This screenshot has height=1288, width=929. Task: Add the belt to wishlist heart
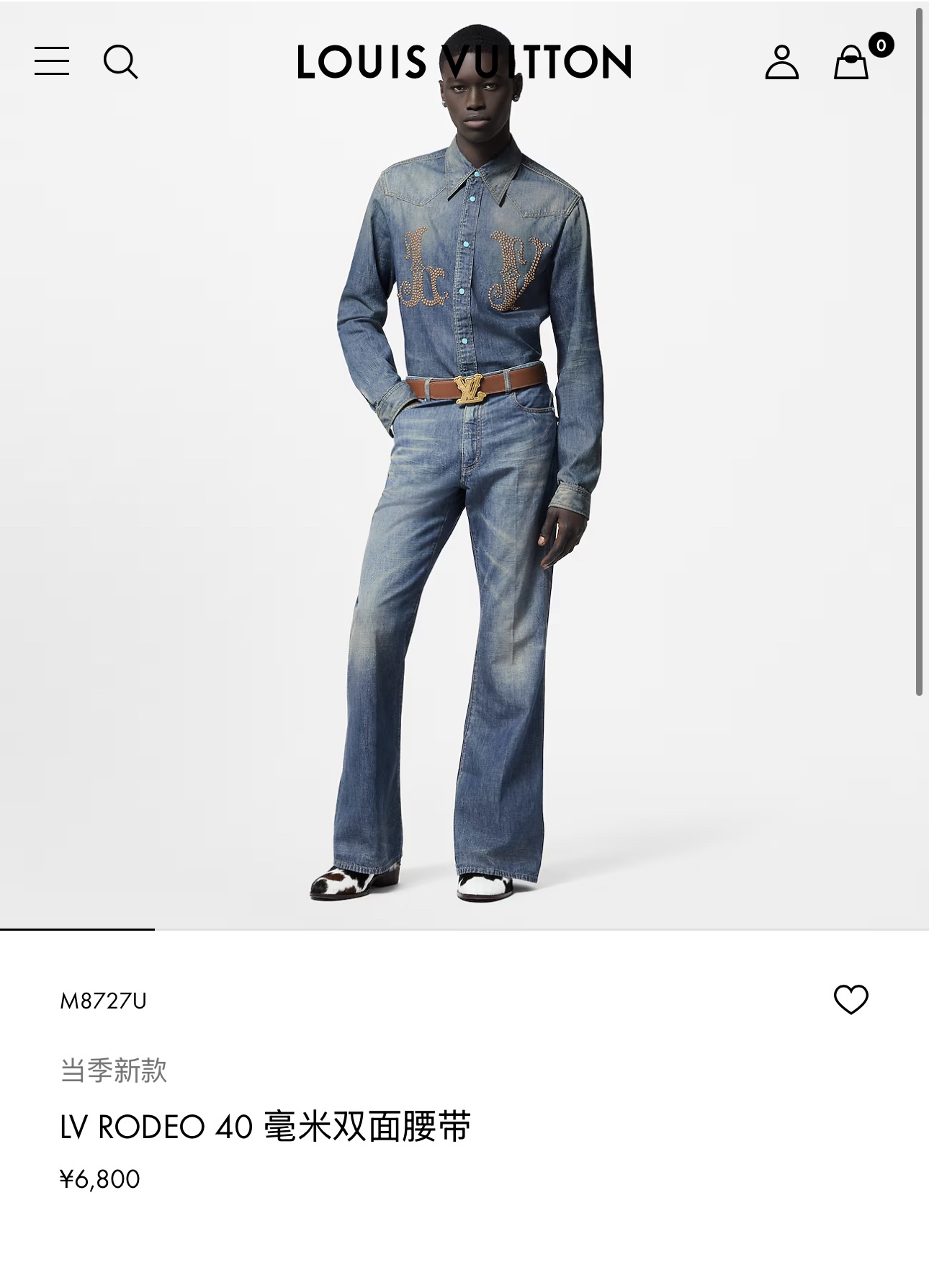851,1000
